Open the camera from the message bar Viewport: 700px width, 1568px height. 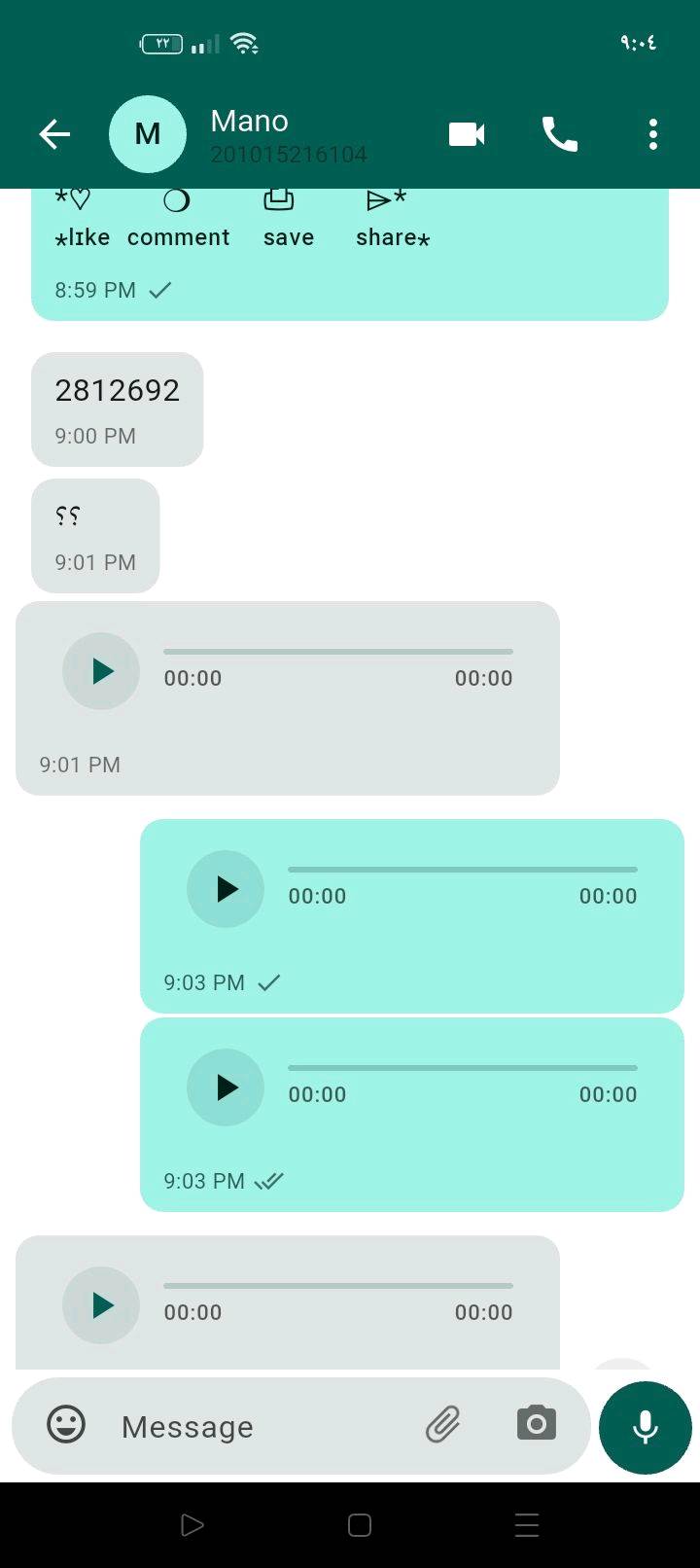pos(536,1424)
